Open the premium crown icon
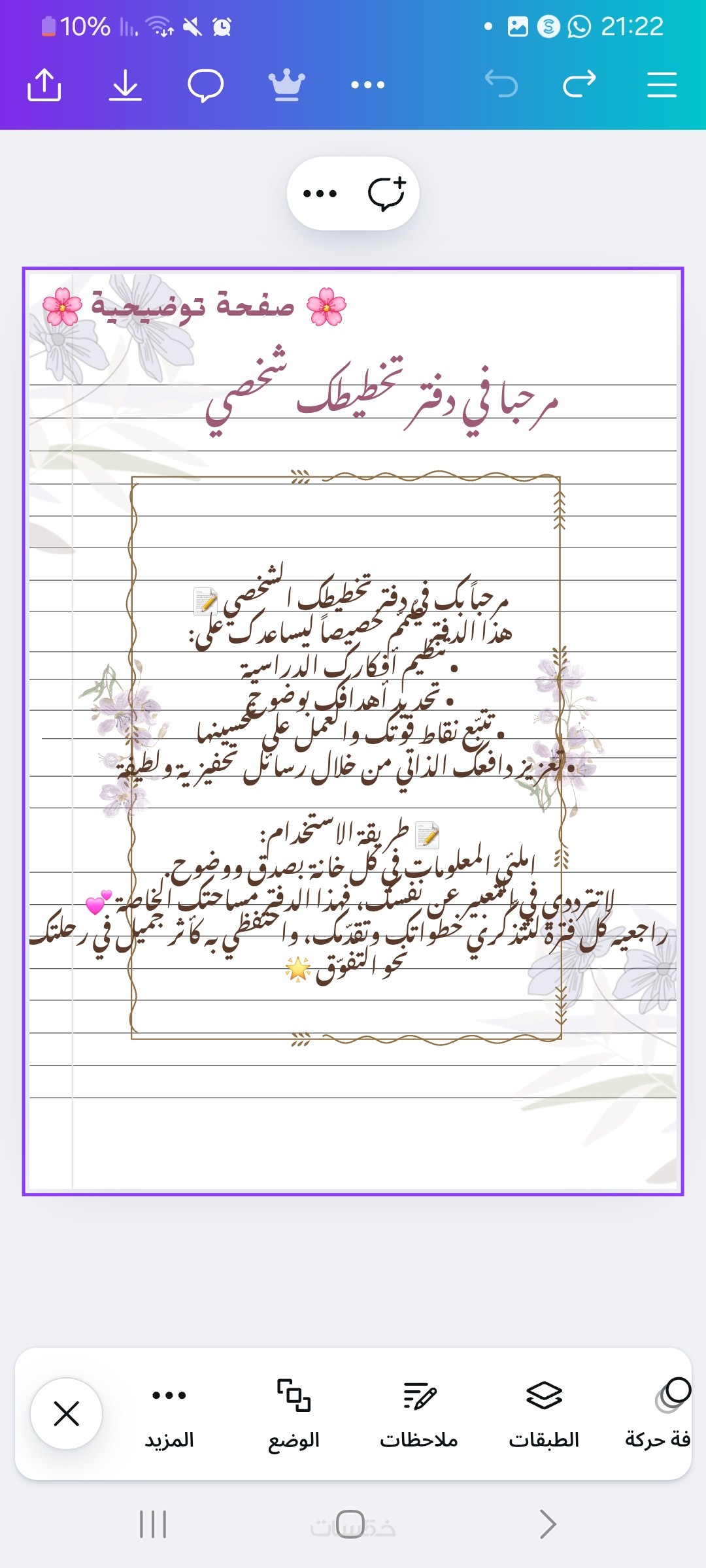The width and height of the screenshot is (706, 1568). (x=286, y=85)
